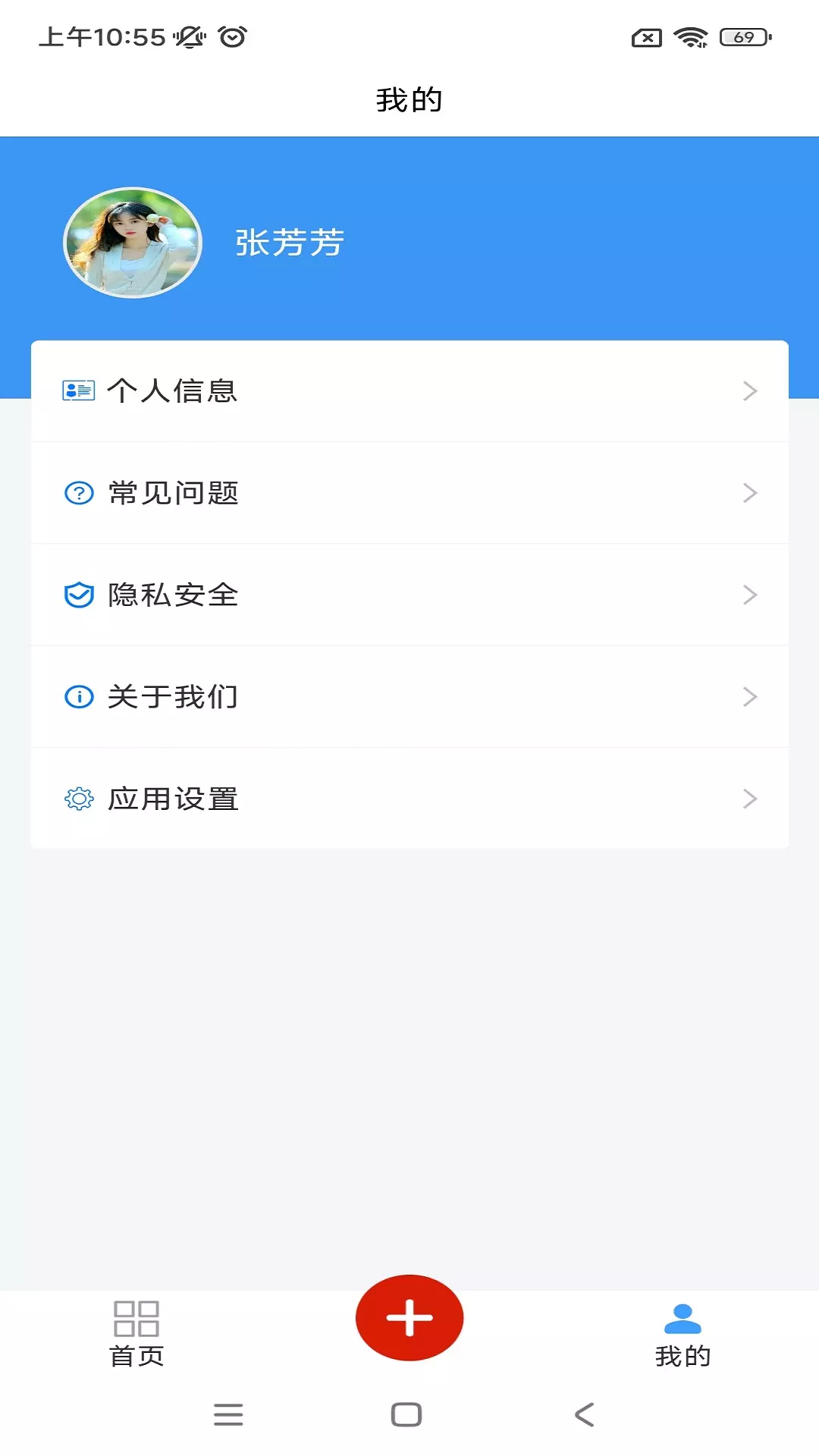Open the recent apps menu button
This screenshot has height=1456, width=819.
[x=228, y=1414]
